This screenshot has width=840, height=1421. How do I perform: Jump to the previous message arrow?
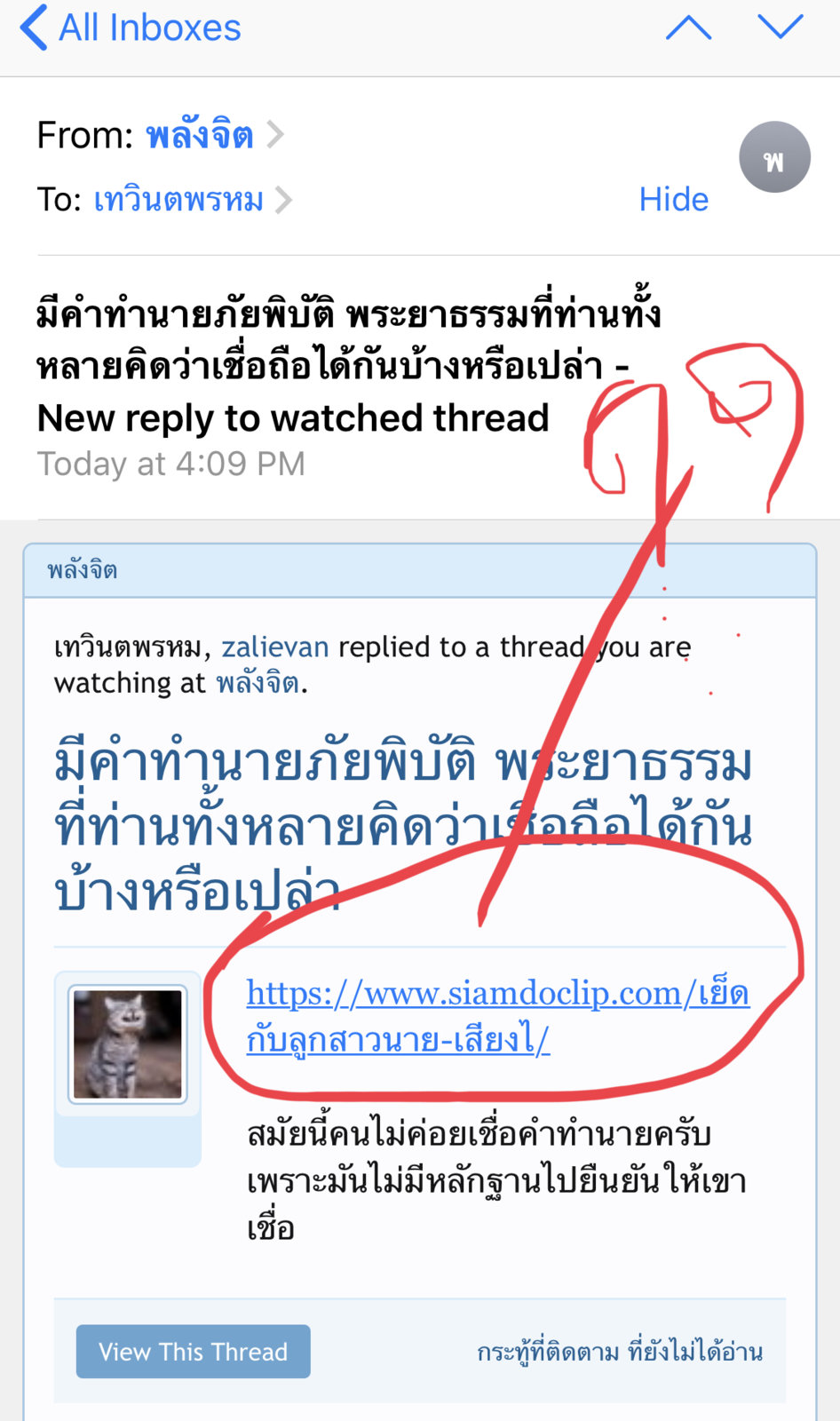(688, 28)
